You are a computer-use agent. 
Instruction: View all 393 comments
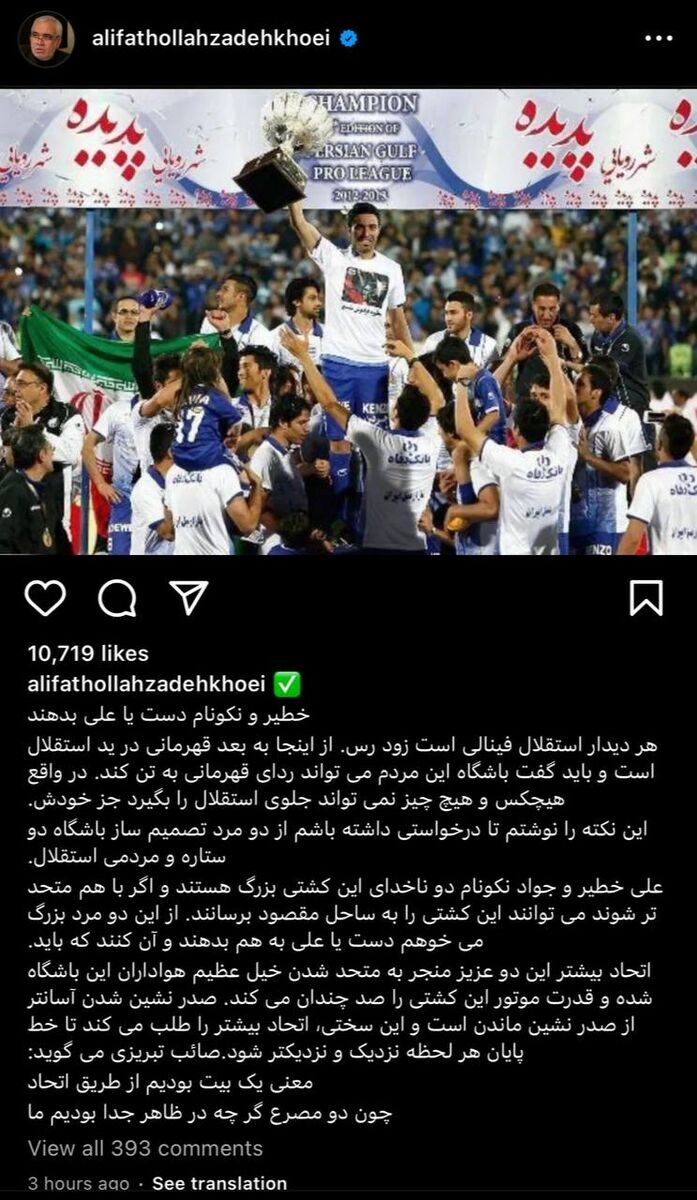coord(145,1148)
